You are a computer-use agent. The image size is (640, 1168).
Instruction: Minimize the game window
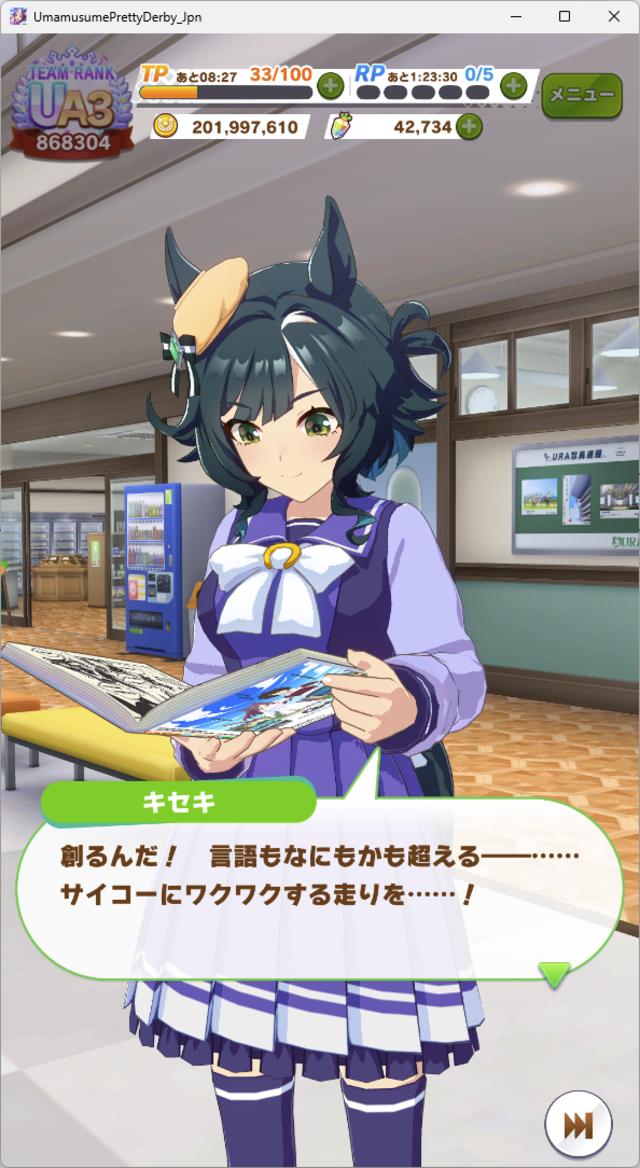coord(516,17)
